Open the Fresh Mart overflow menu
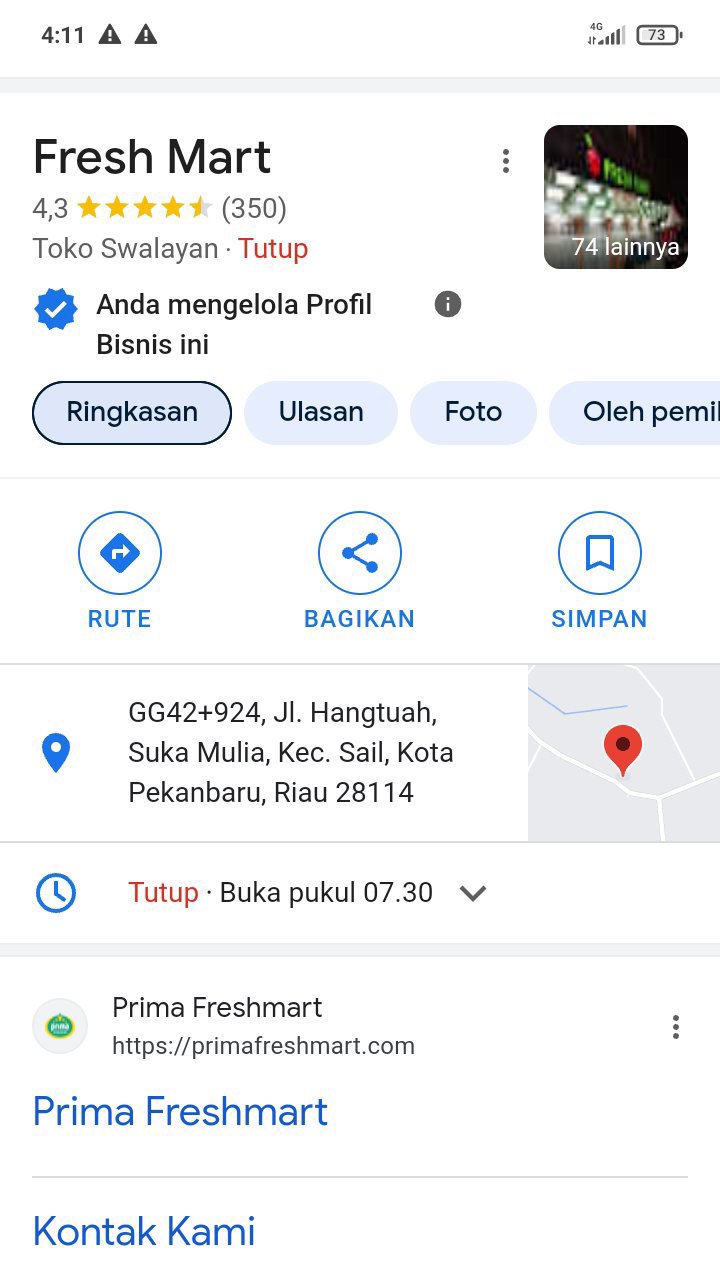 tap(506, 160)
